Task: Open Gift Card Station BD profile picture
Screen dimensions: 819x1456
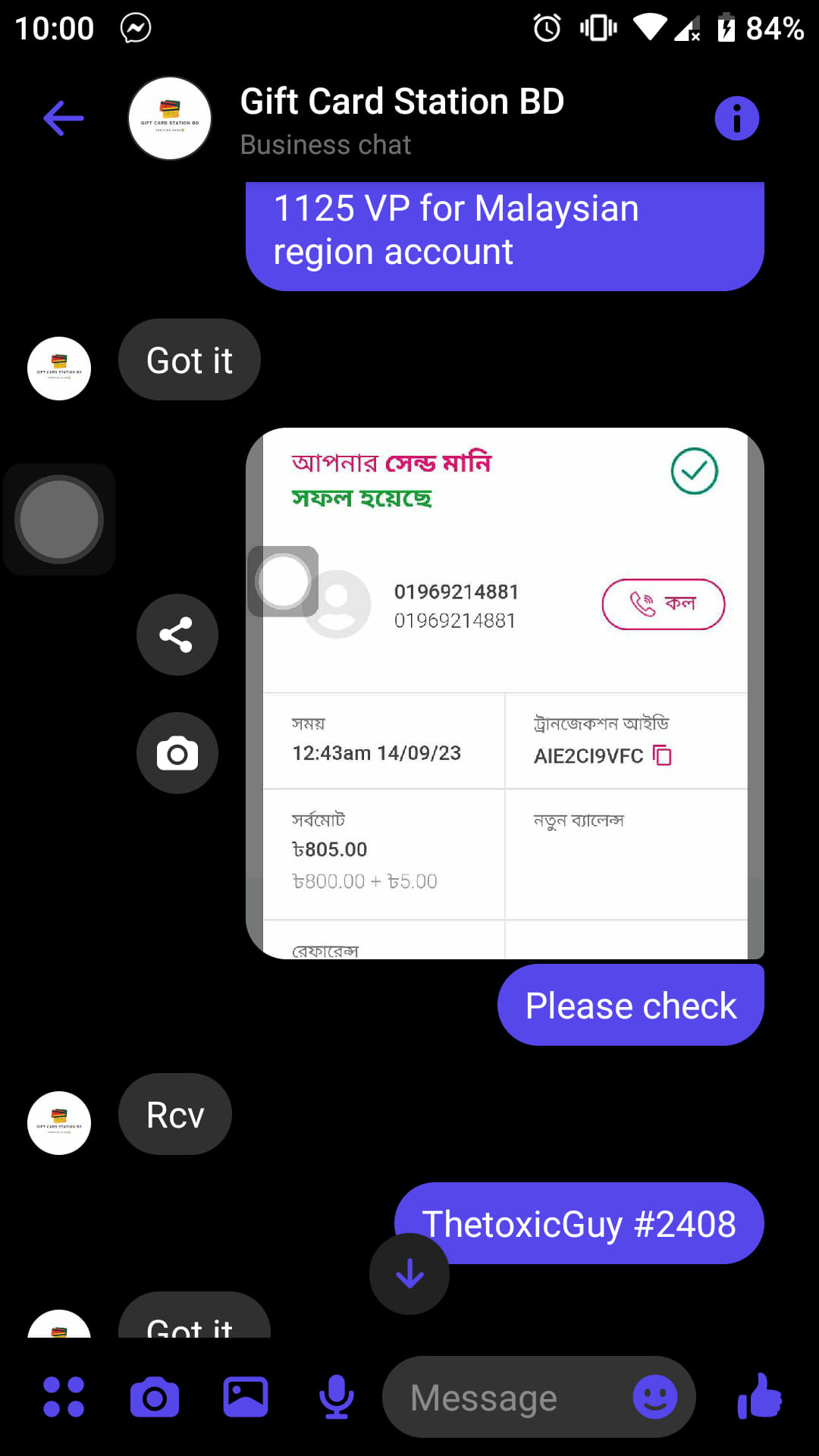Action: (170, 118)
